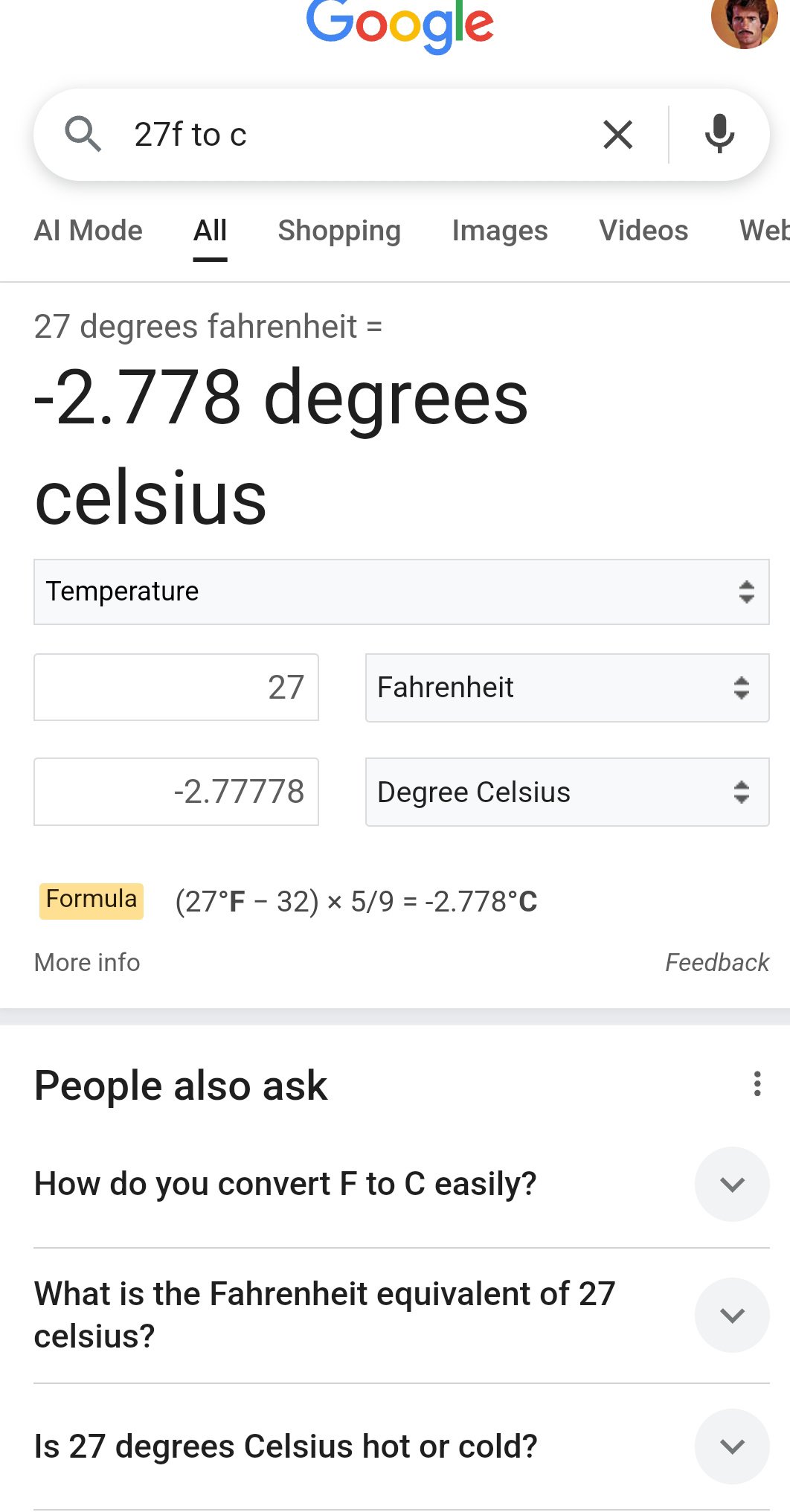Screen dimensions: 790x1512
Task: Open People also ask options menu
Action: [x=757, y=1084]
